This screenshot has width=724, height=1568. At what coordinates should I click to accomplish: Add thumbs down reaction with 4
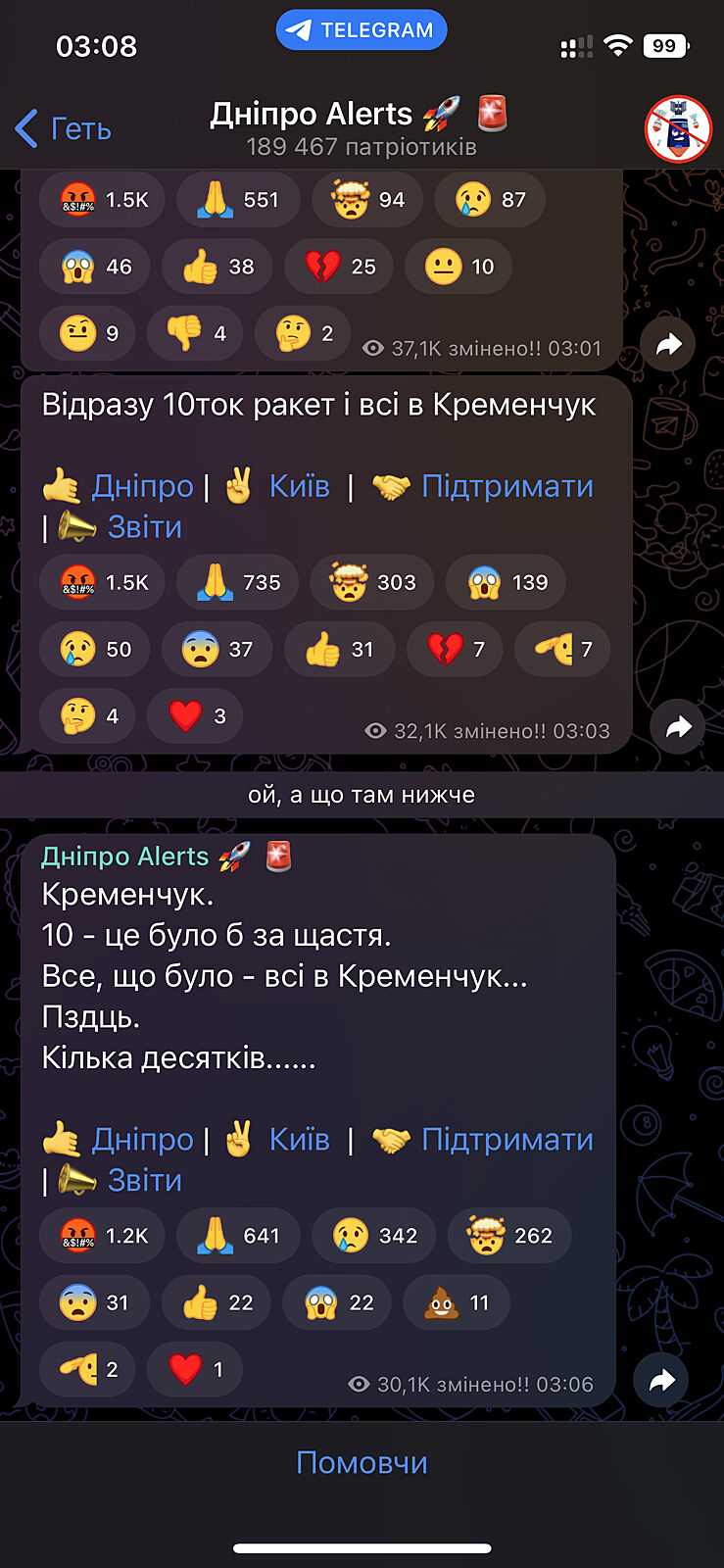pos(195,333)
